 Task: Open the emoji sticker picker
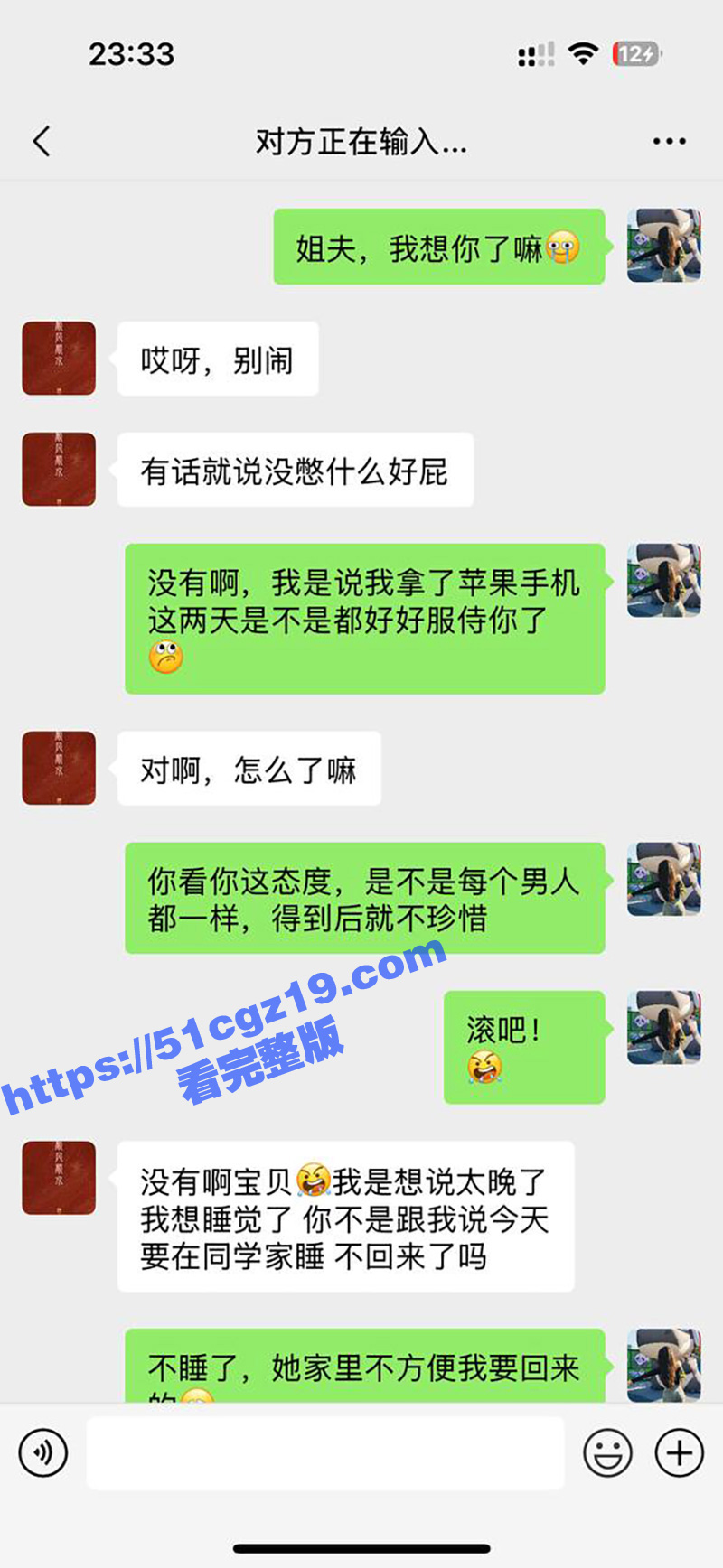606,1452
